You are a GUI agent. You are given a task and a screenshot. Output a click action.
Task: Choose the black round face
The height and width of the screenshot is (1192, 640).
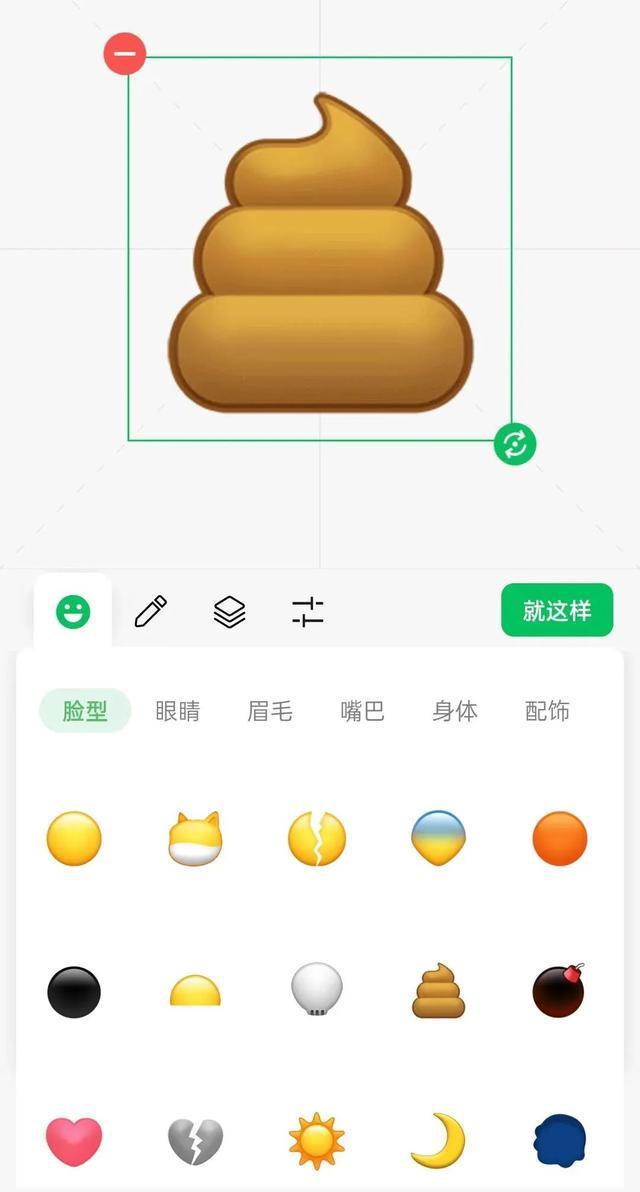[x=74, y=992]
